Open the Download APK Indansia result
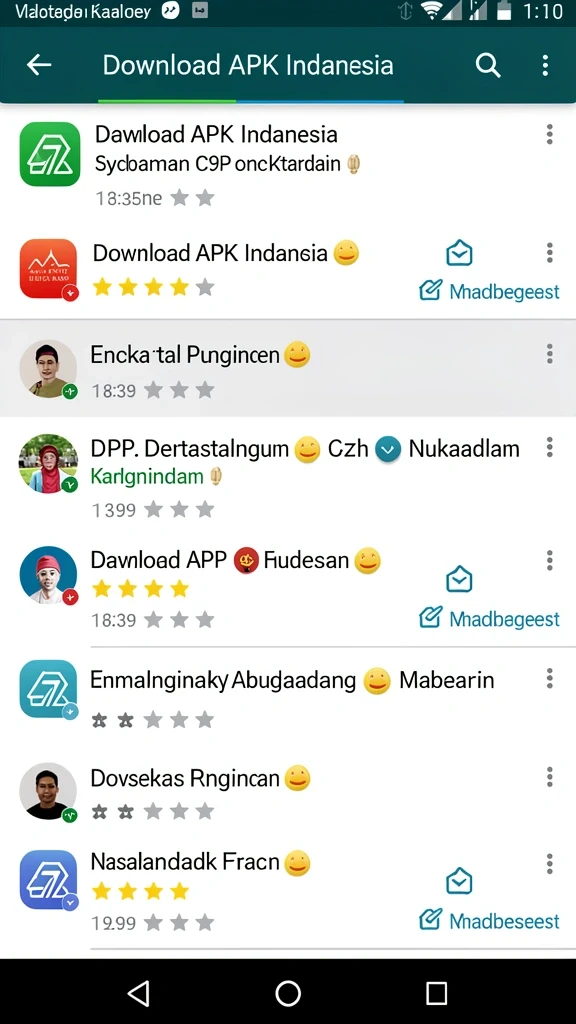576x1024 pixels. [x=288, y=268]
